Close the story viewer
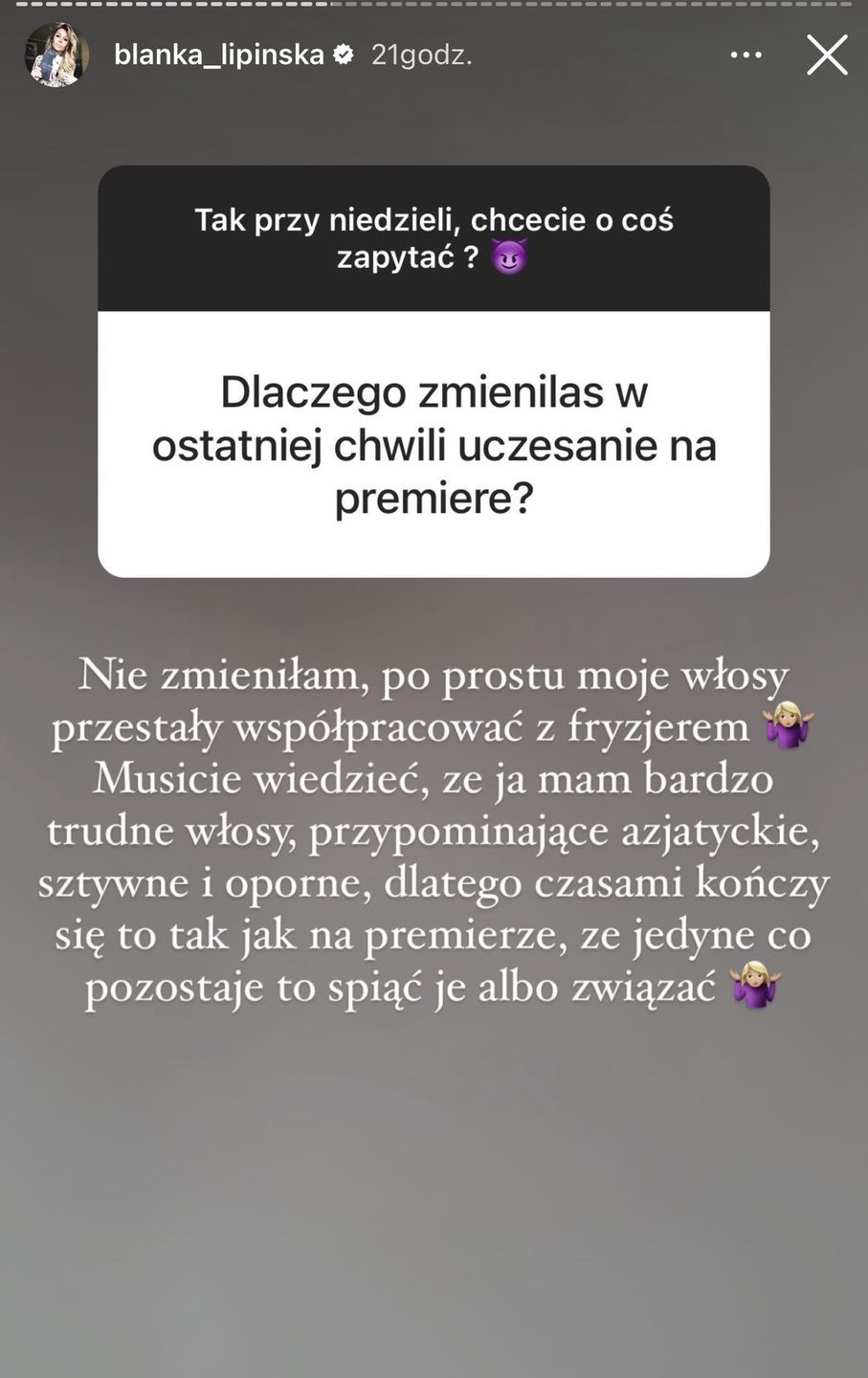This screenshot has width=868, height=1378. (826, 56)
